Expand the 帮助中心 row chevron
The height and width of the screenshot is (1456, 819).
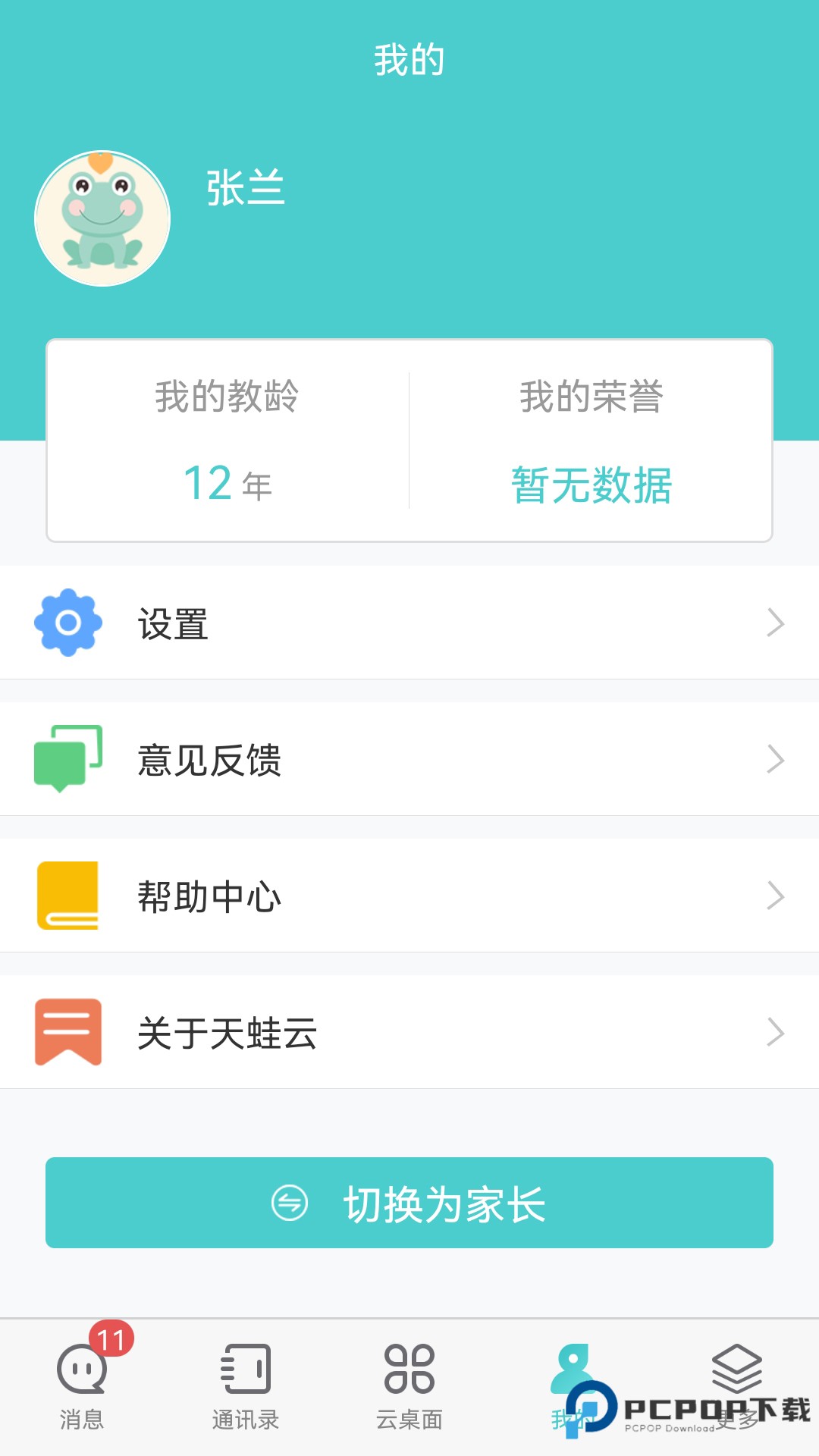coord(775,896)
